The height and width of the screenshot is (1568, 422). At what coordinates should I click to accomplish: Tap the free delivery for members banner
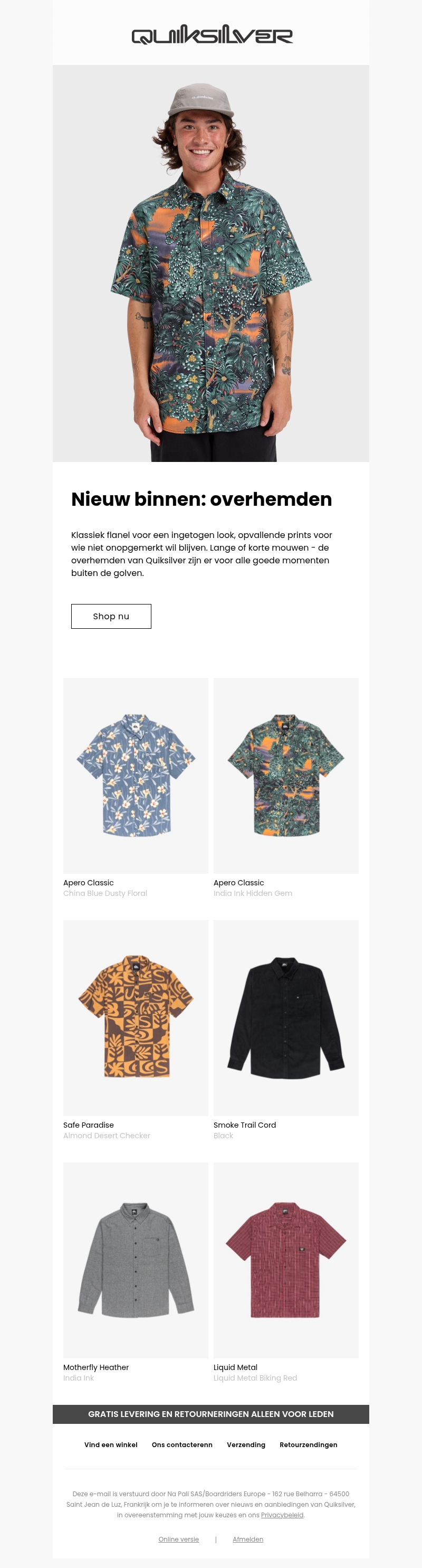click(210, 1413)
